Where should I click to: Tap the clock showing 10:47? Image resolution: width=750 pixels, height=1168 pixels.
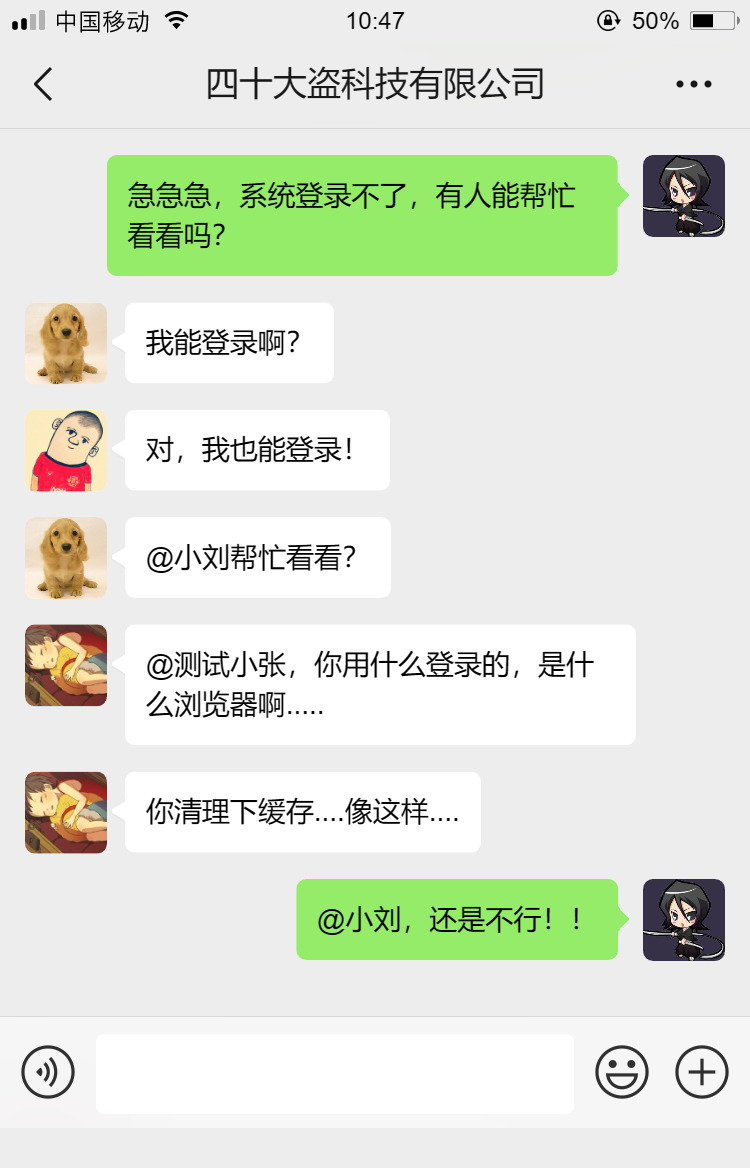click(x=375, y=19)
